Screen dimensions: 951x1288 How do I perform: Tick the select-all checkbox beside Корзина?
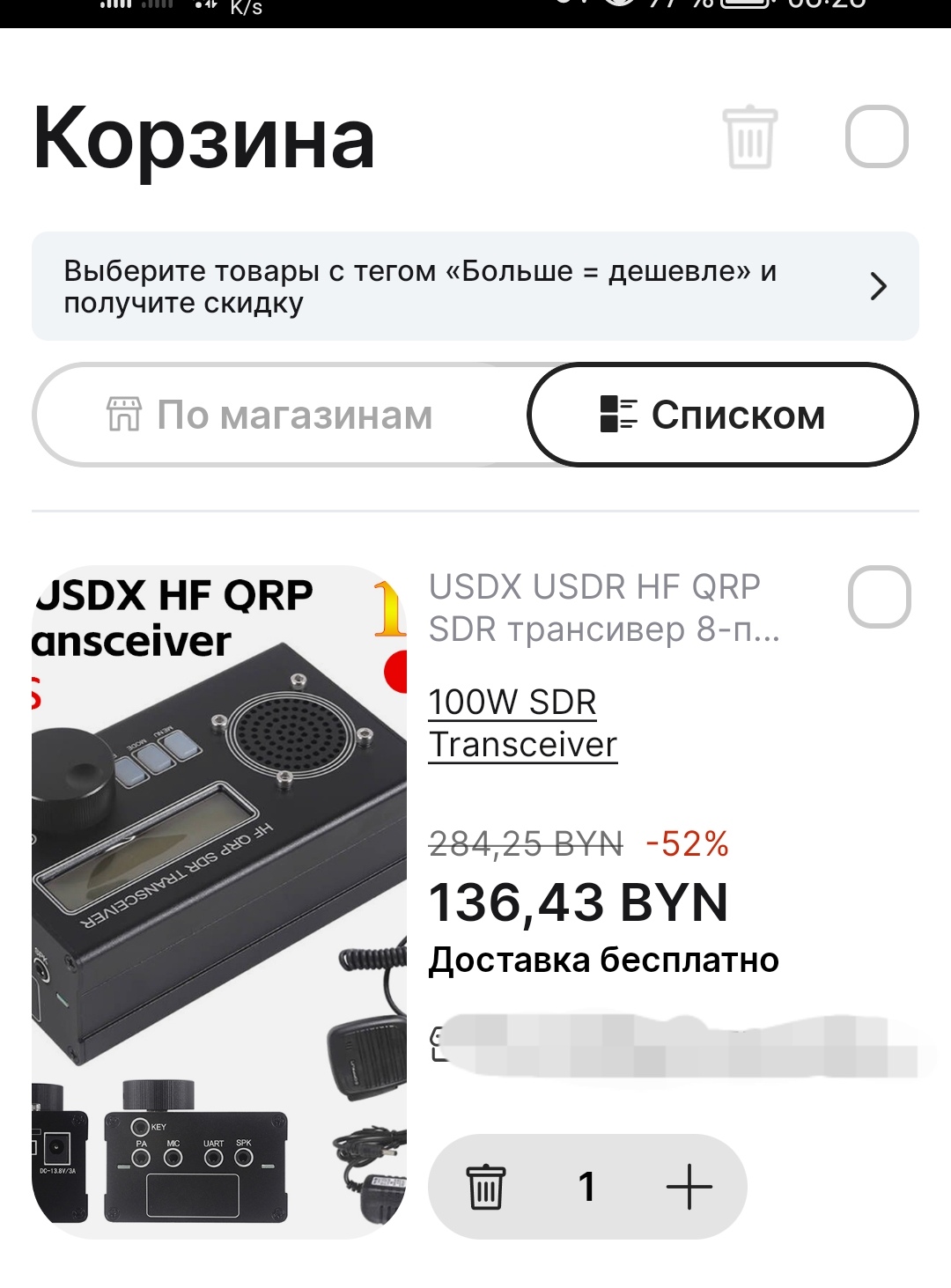(x=876, y=137)
